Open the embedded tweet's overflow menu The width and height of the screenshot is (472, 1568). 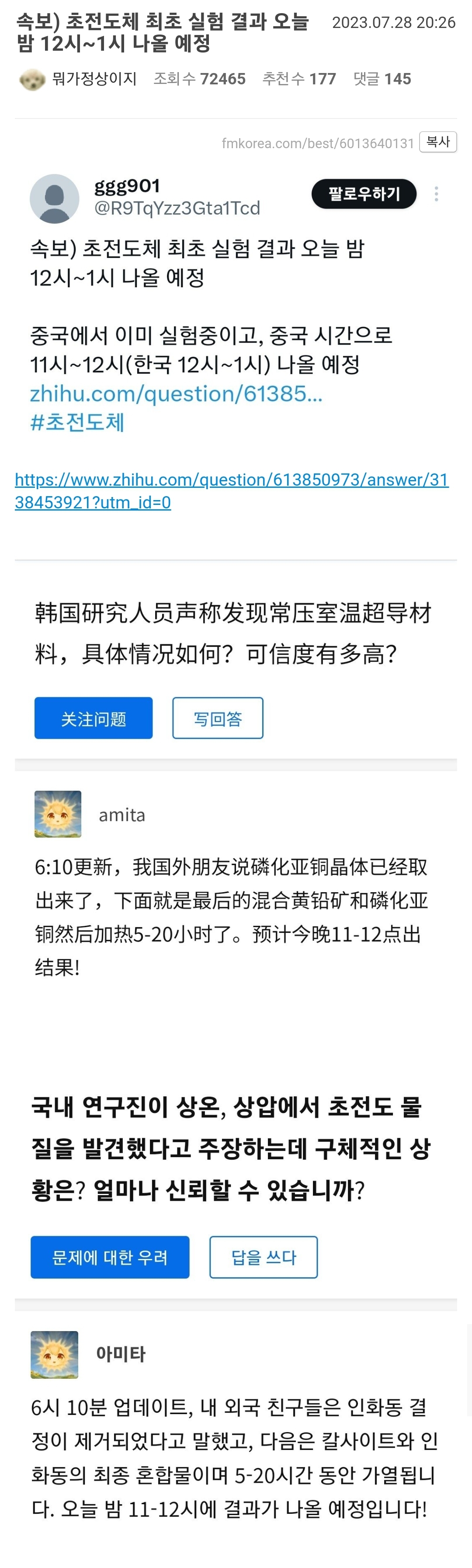pyautogui.click(x=436, y=194)
